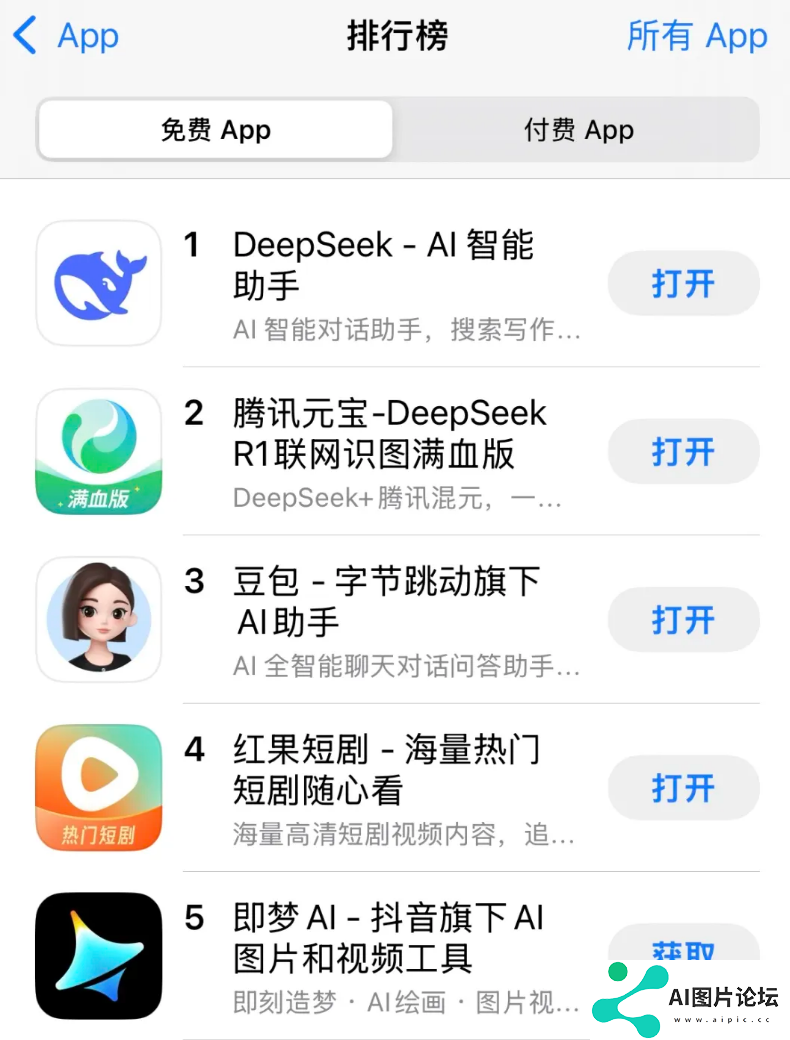Open DeepSeek with its 打开 button
This screenshot has width=790, height=1040.
[683, 284]
